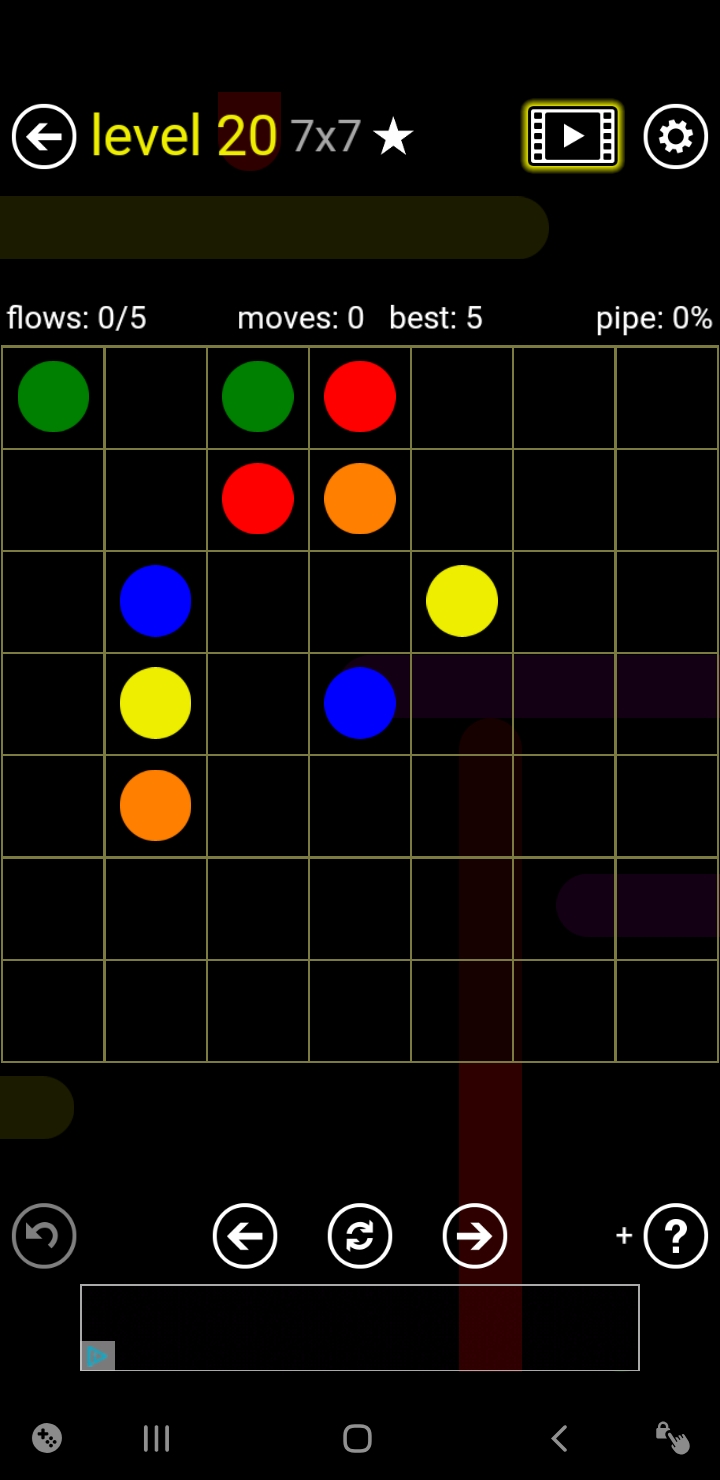Restart the current level
Viewport: 720px width, 1480px height.
click(x=360, y=1236)
